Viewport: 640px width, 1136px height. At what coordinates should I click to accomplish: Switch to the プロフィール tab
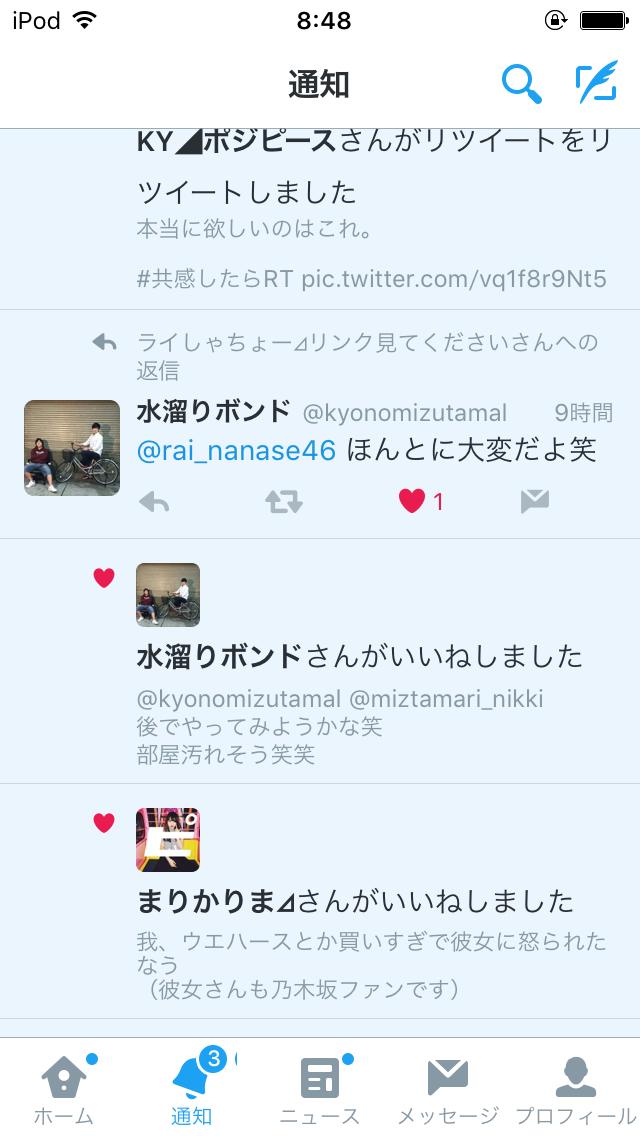click(x=575, y=1088)
